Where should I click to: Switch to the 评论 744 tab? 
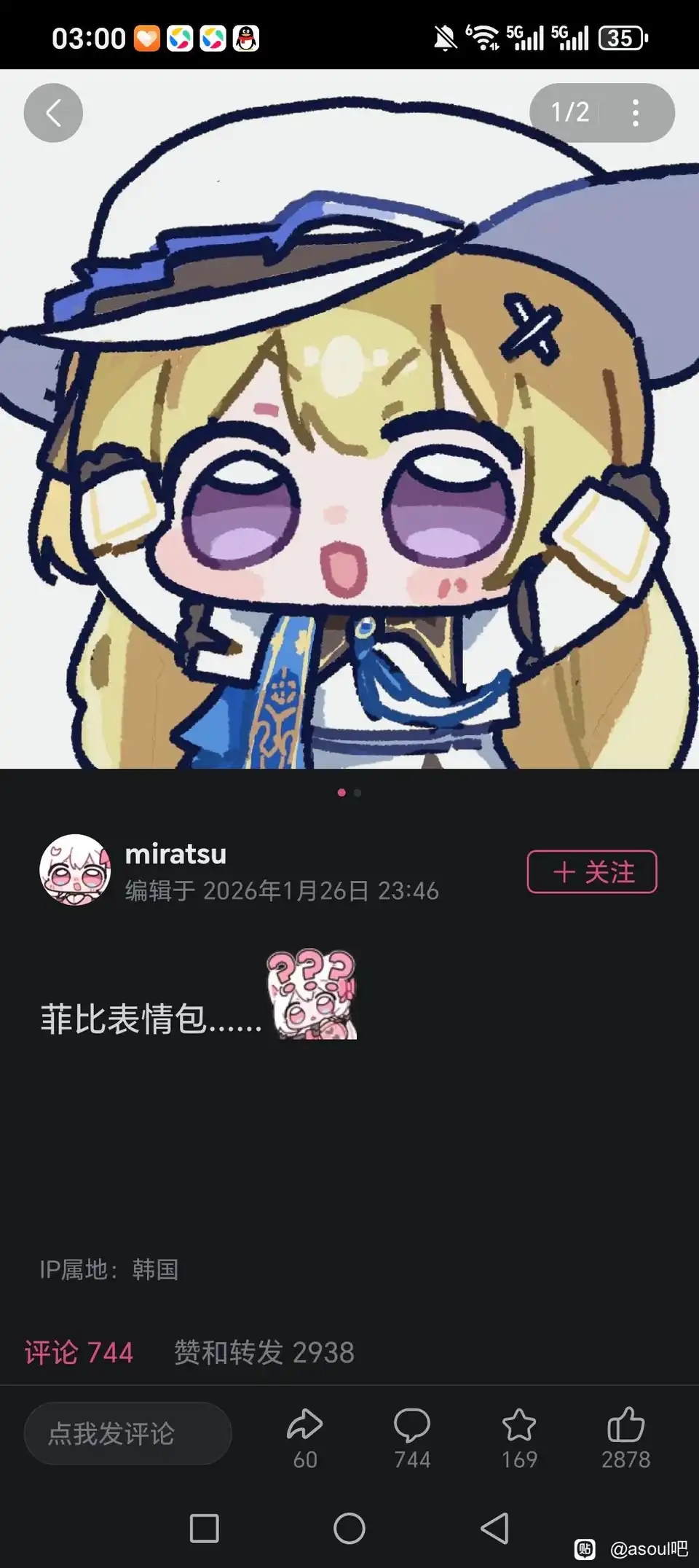[79, 1352]
